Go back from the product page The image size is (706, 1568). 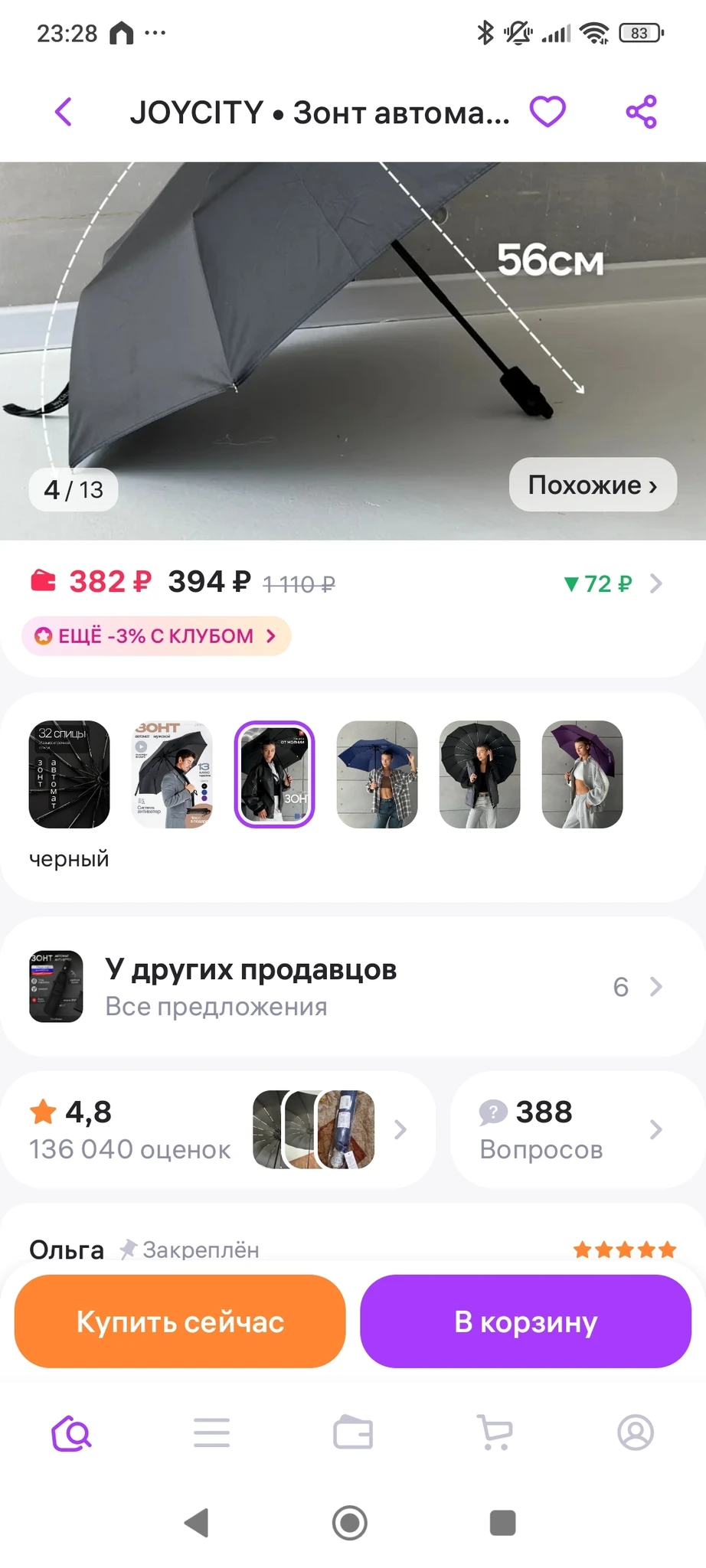(64, 113)
